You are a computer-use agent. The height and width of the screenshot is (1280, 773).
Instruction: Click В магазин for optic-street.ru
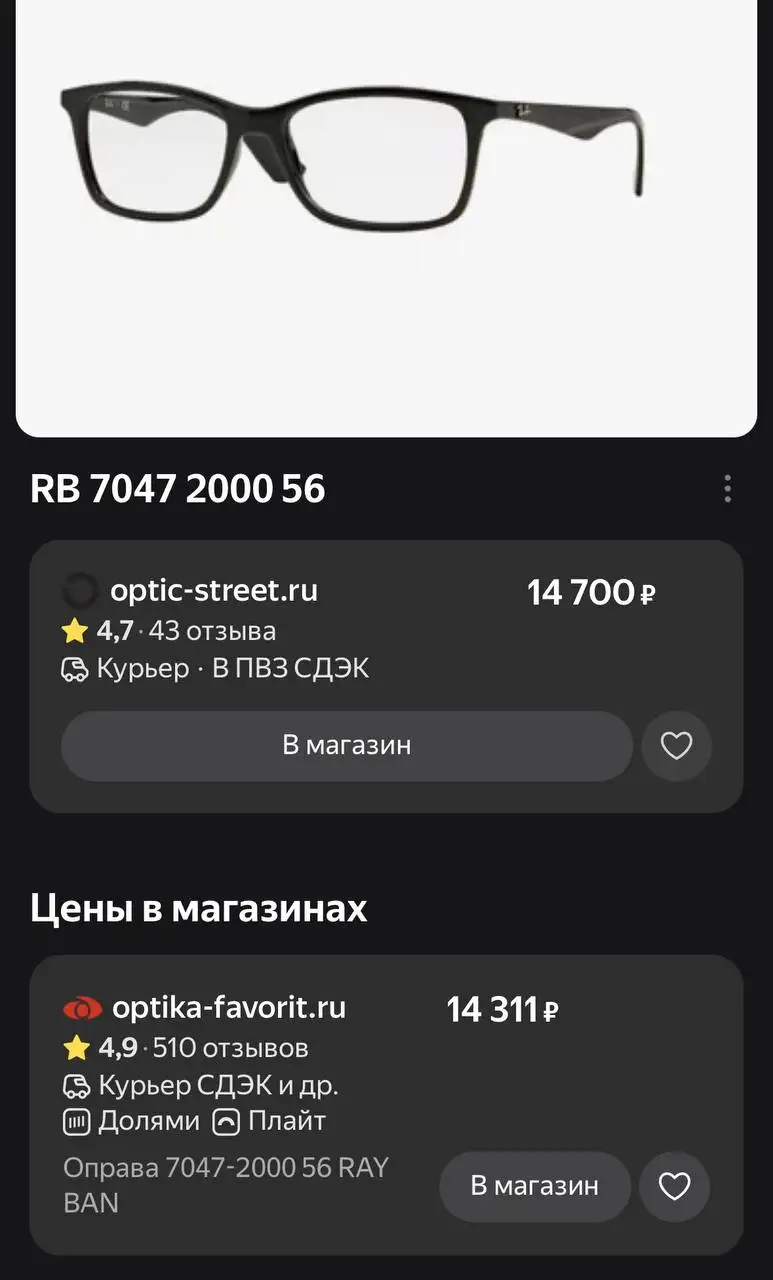tap(347, 745)
